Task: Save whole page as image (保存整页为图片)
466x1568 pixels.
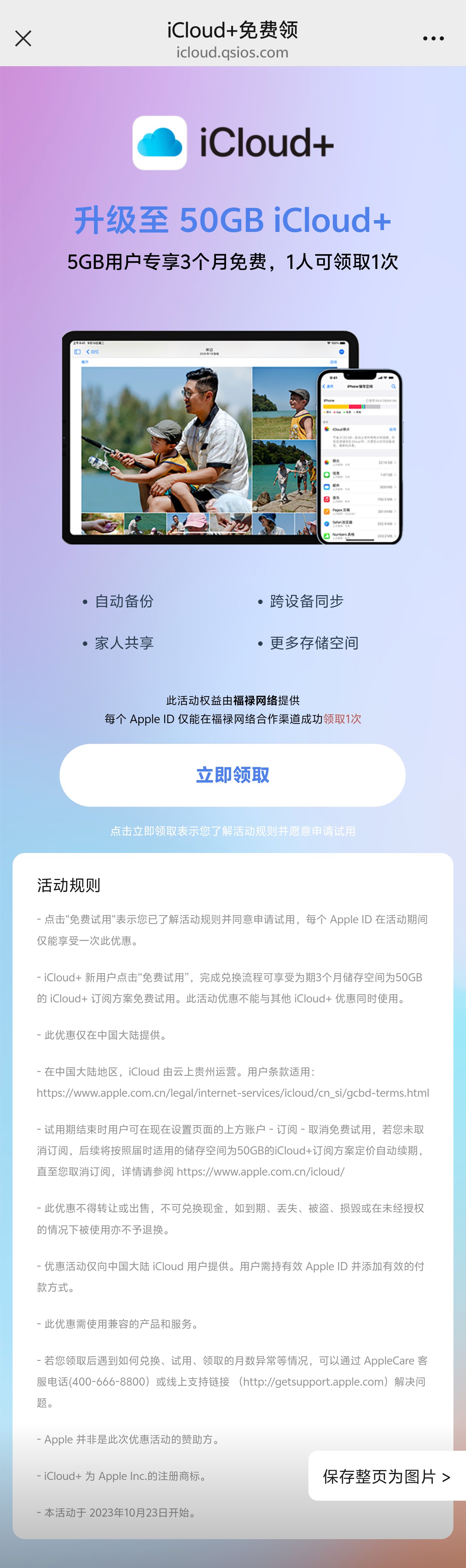Action: click(387, 1476)
